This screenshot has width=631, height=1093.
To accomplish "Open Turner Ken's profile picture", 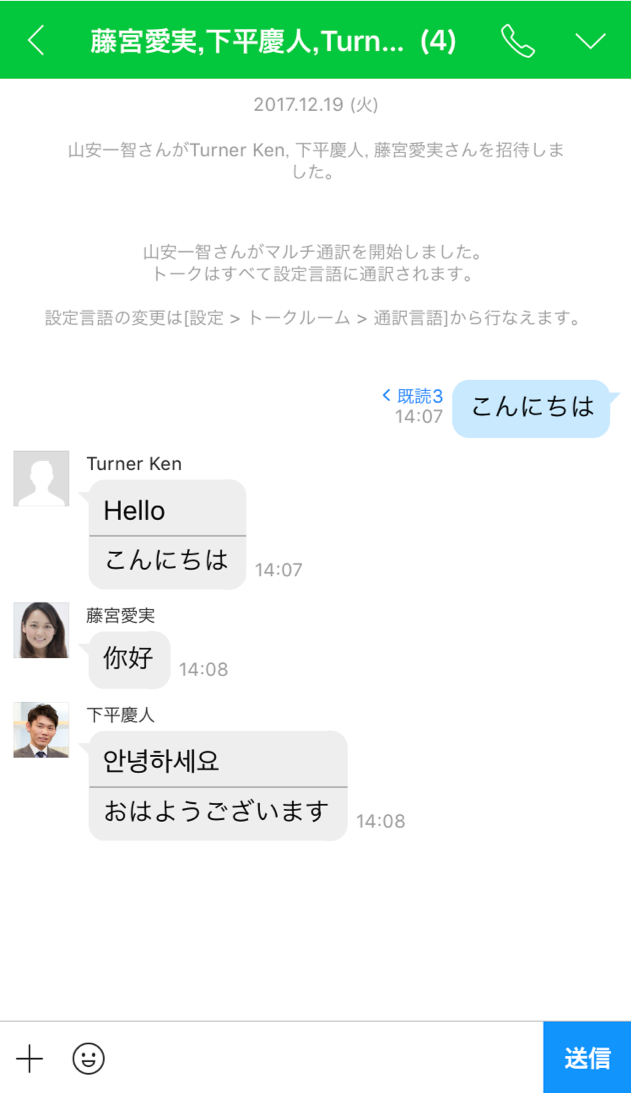I will (x=41, y=478).
